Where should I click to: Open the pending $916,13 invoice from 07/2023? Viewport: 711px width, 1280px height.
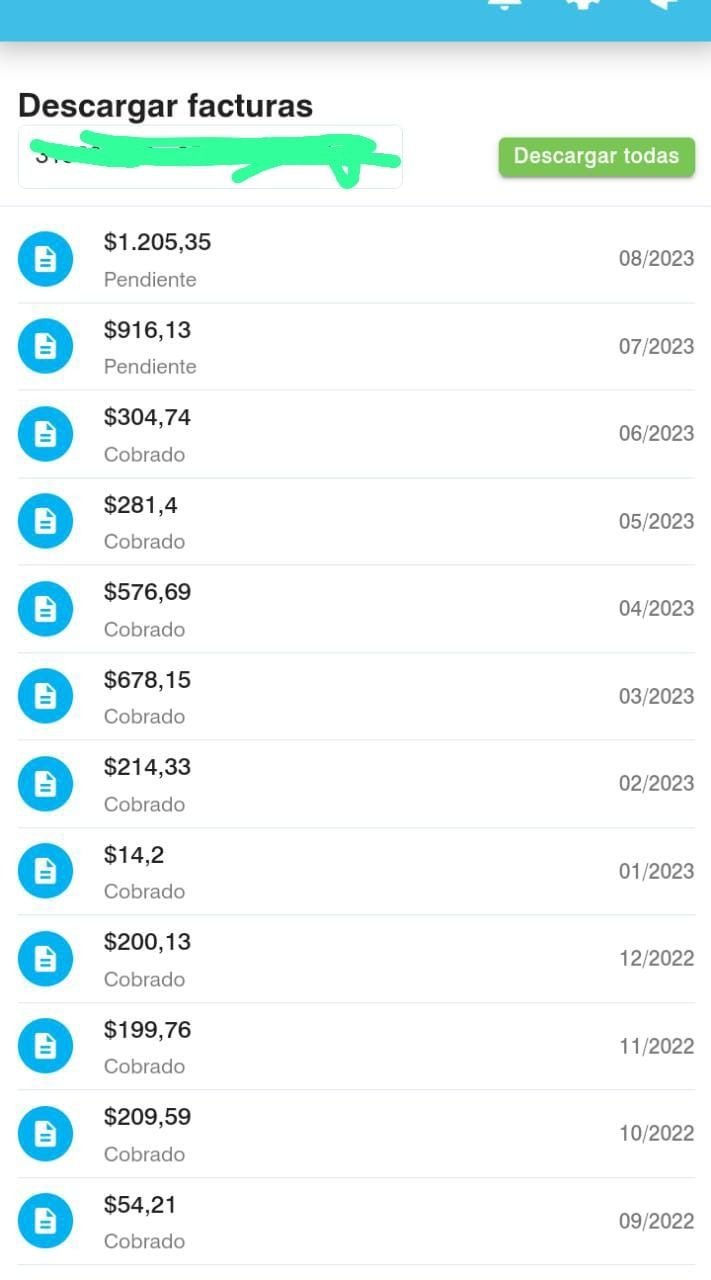click(x=355, y=347)
